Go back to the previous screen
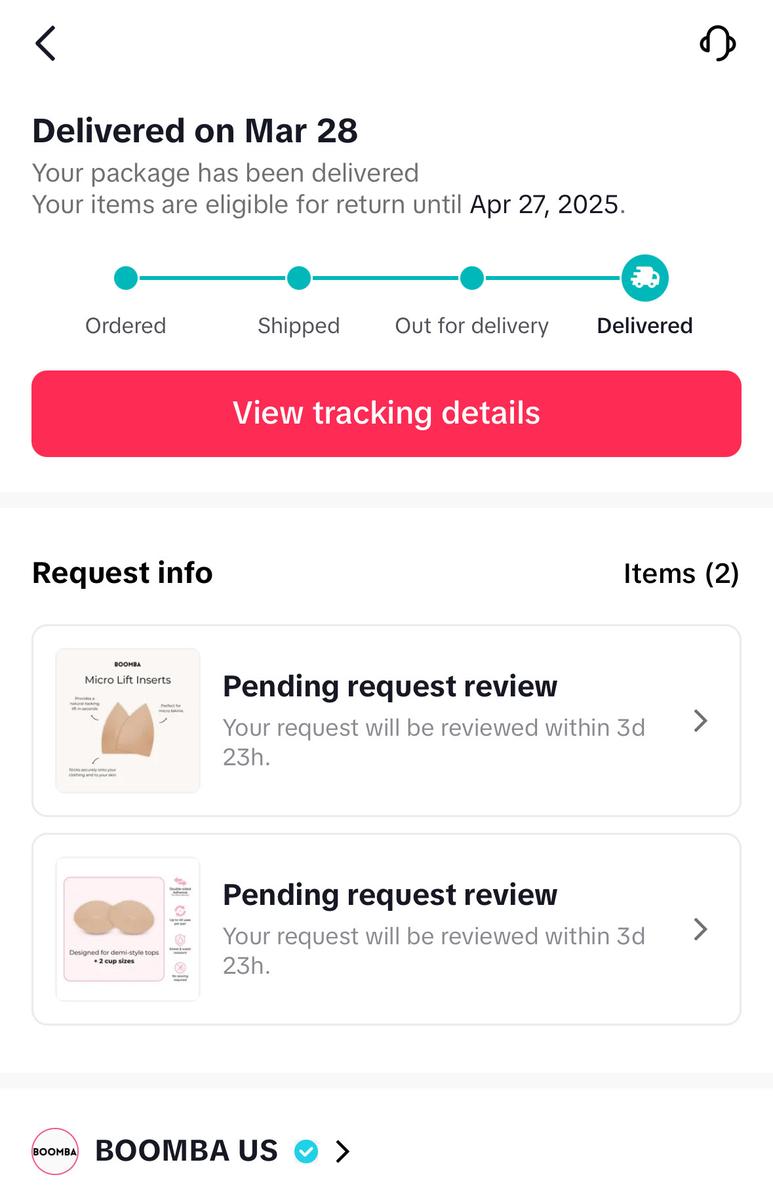The image size is (773, 1200). coord(45,44)
